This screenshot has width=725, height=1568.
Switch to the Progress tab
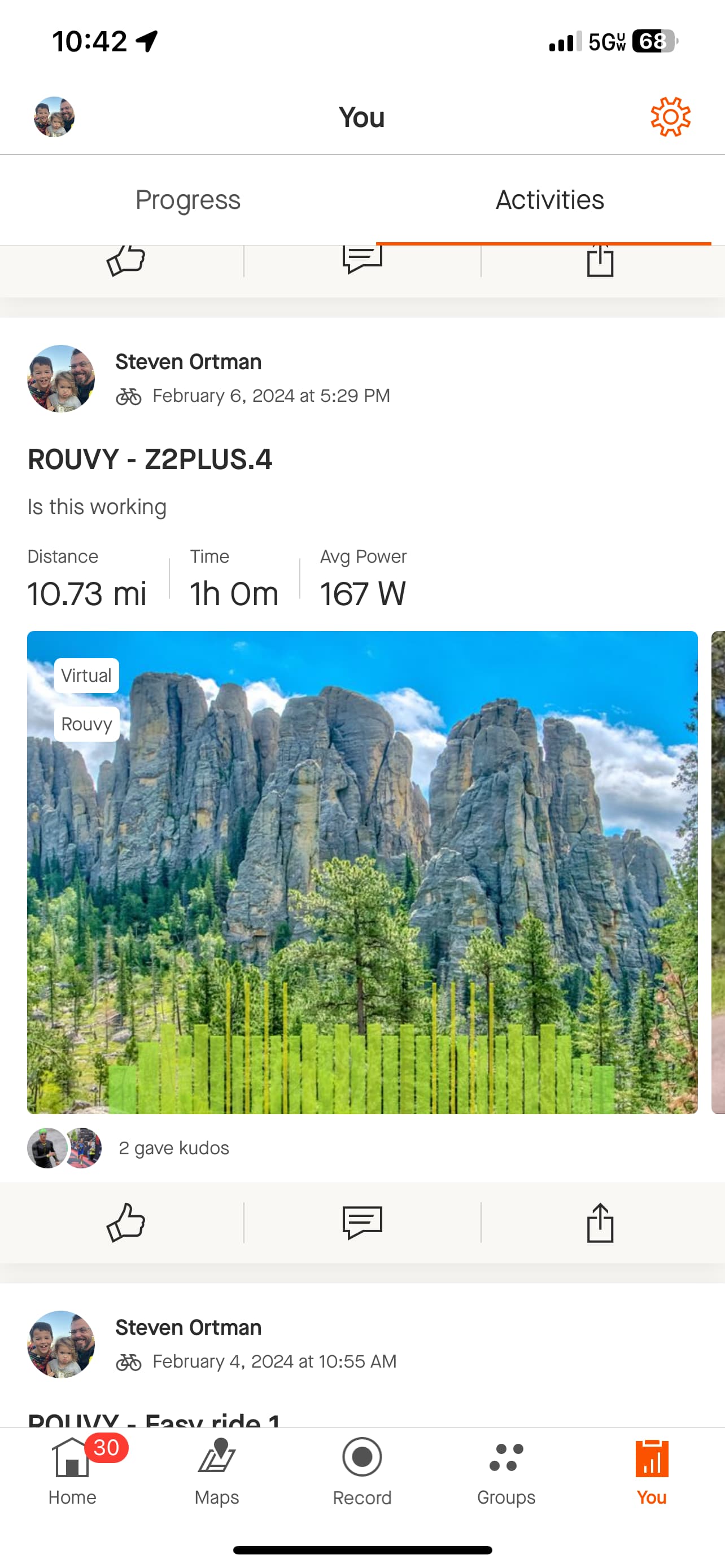pyautogui.click(x=187, y=200)
